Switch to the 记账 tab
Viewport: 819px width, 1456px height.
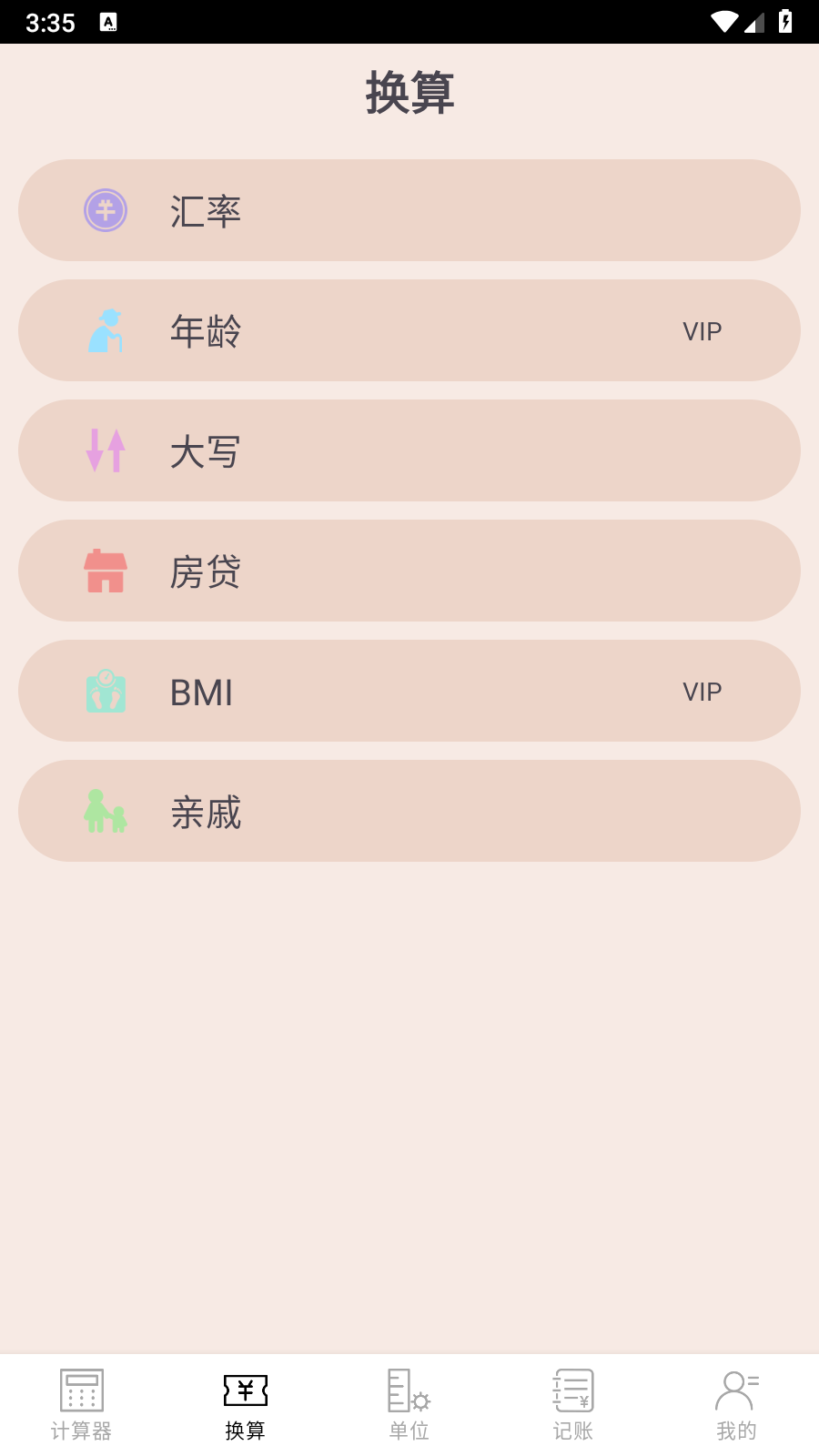click(x=572, y=1404)
